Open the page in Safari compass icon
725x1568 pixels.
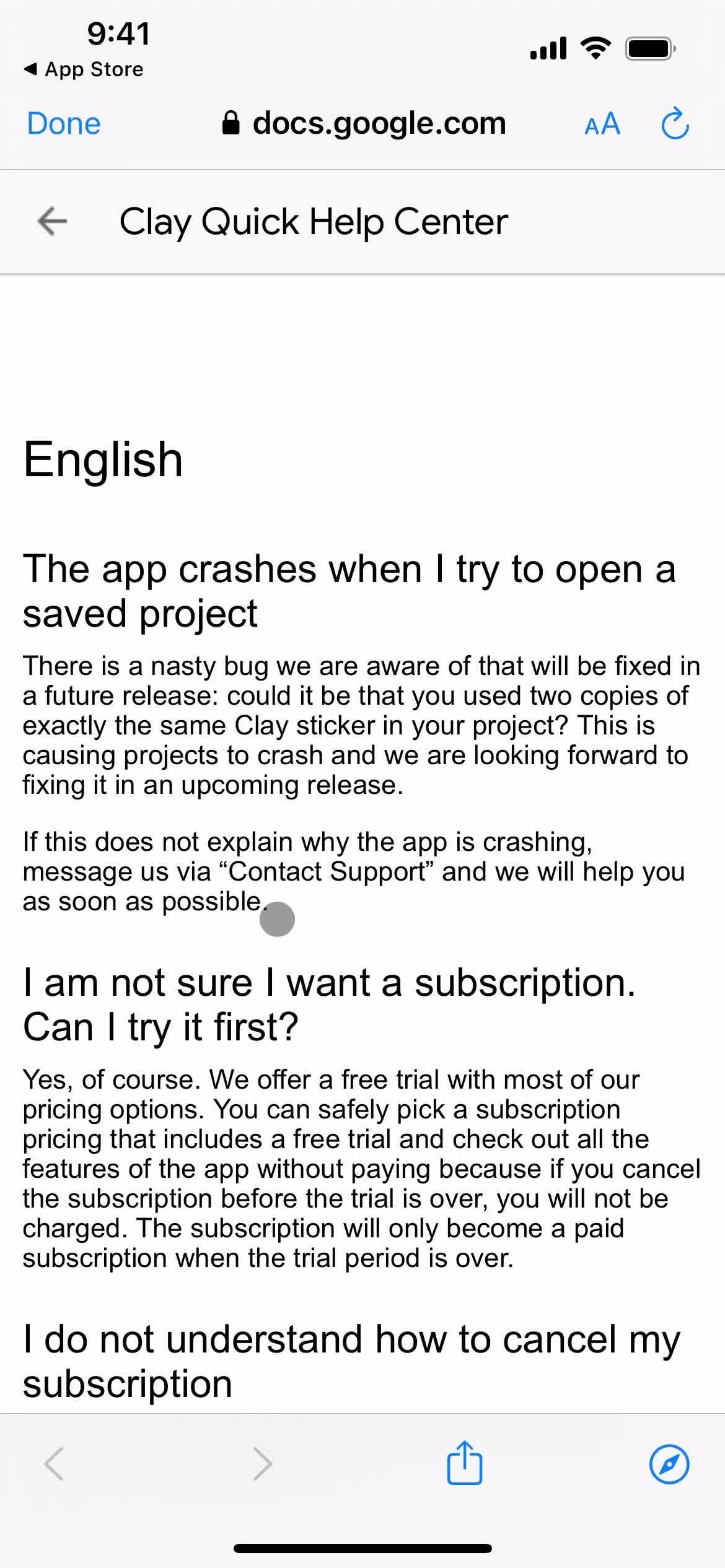[669, 1464]
